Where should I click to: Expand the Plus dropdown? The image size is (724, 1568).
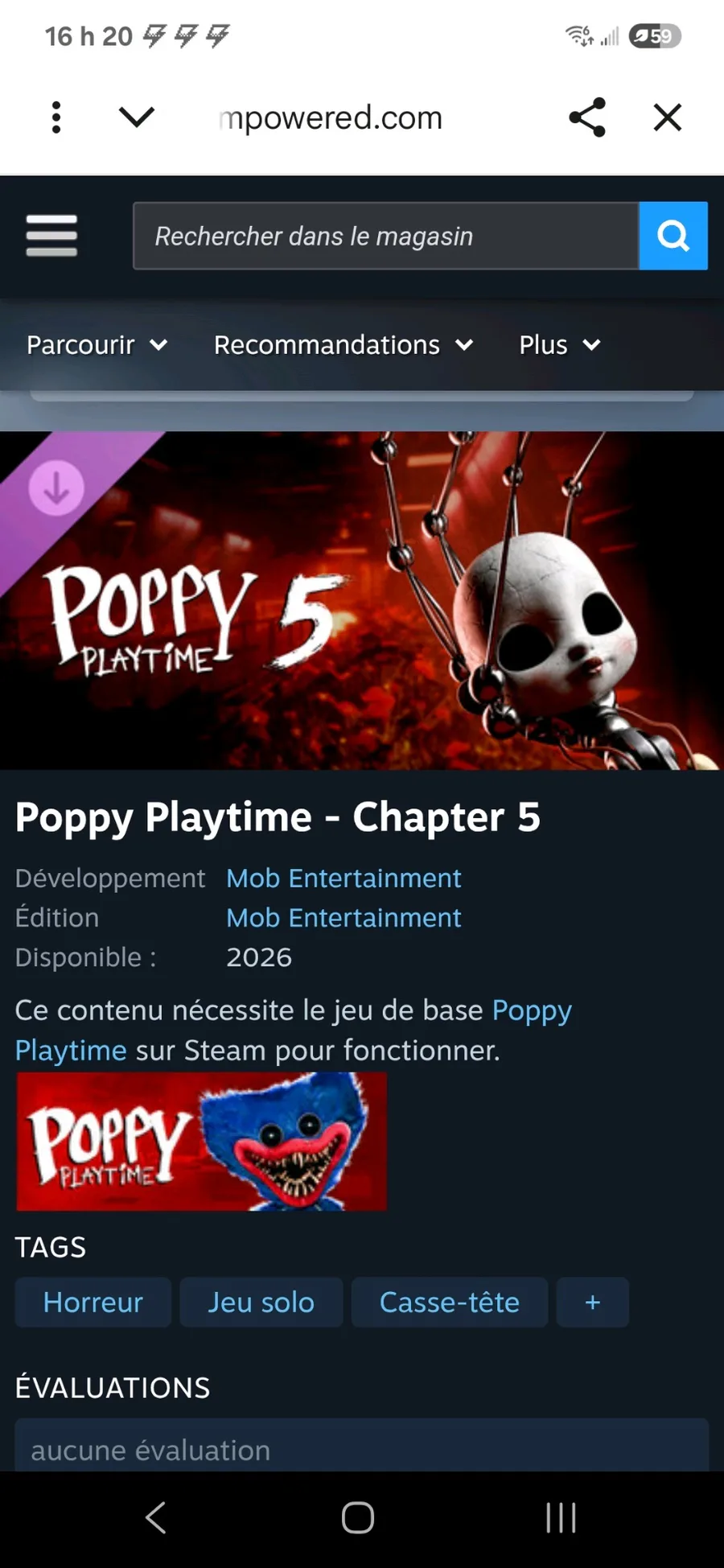[559, 345]
